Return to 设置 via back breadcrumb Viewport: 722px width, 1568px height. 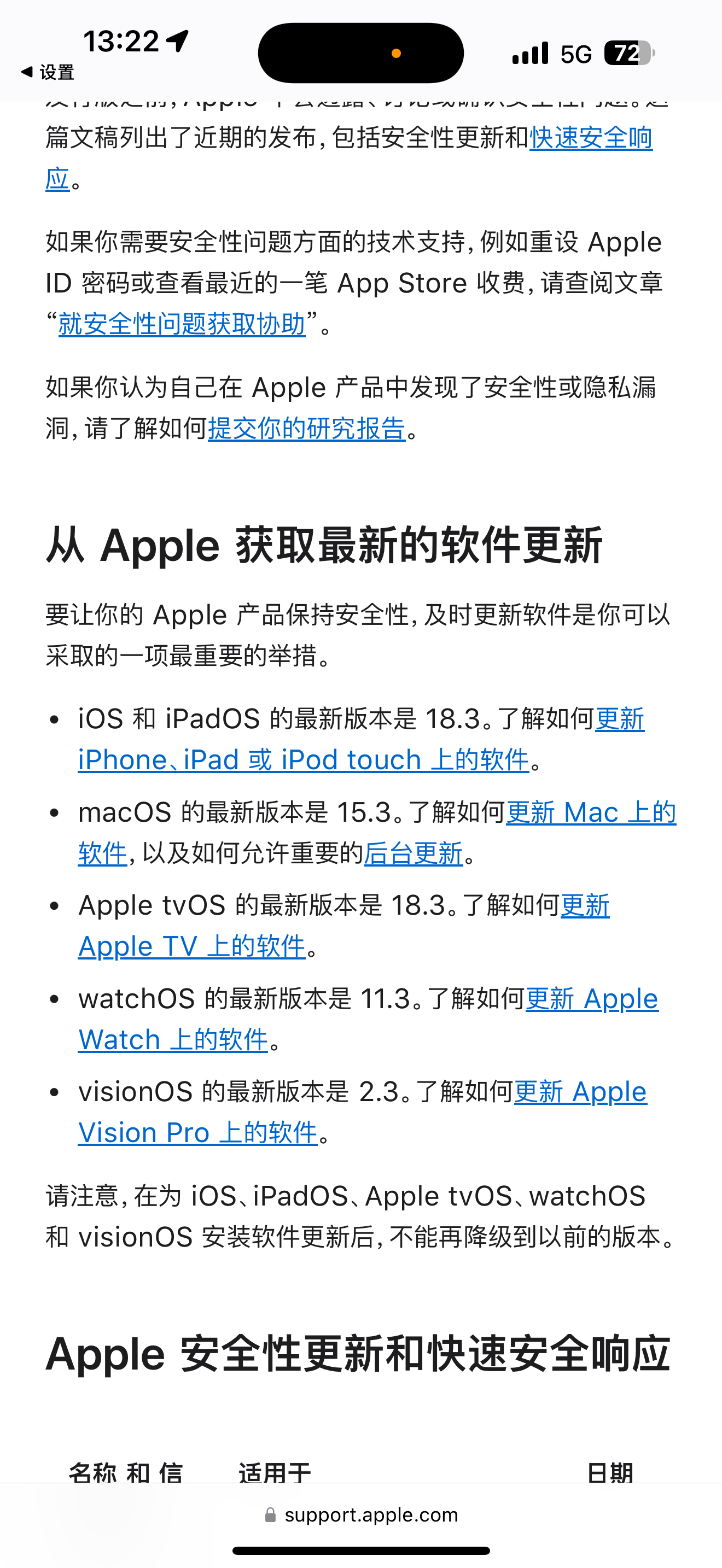(x=48, y=72)
